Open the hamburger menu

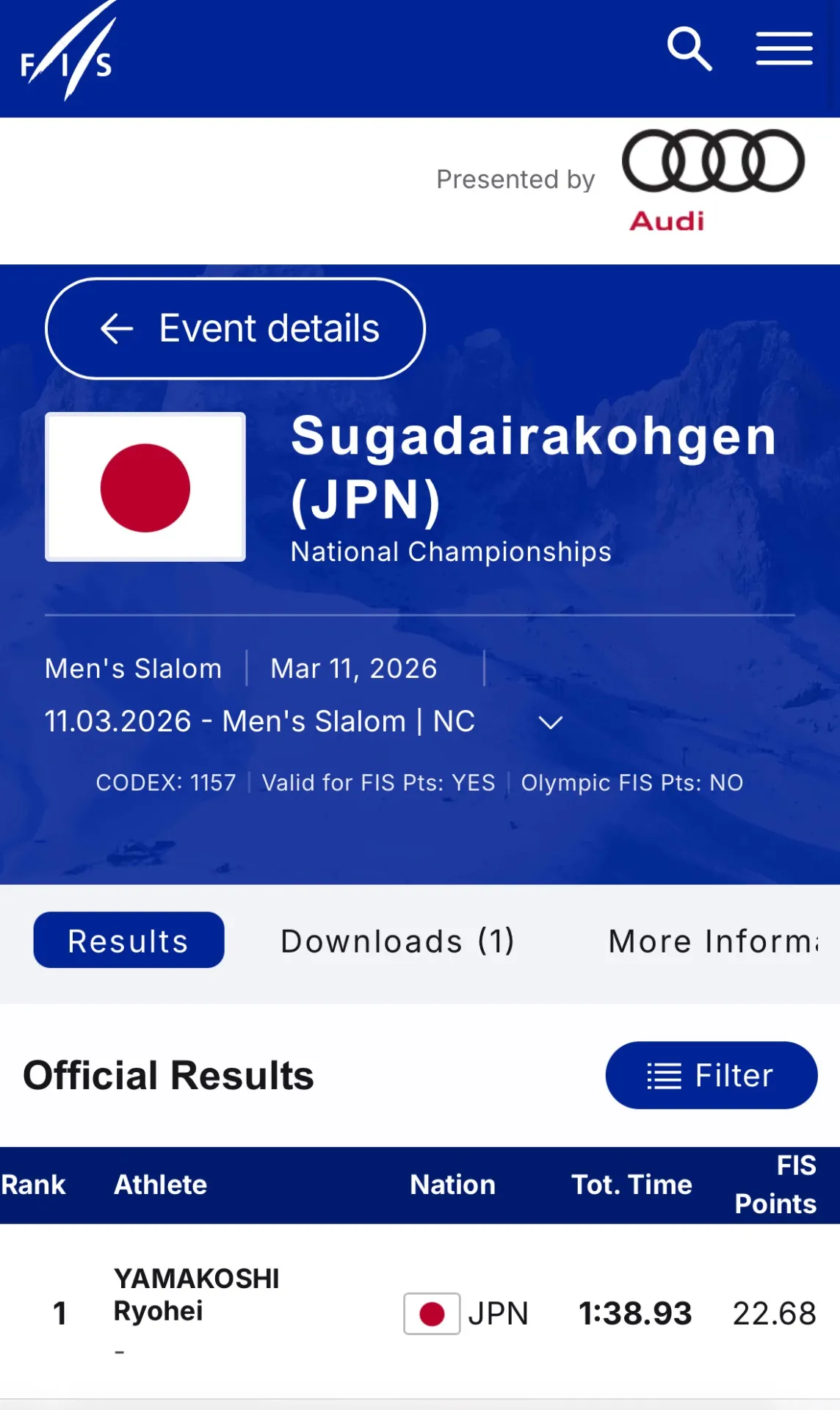point(784,49)
